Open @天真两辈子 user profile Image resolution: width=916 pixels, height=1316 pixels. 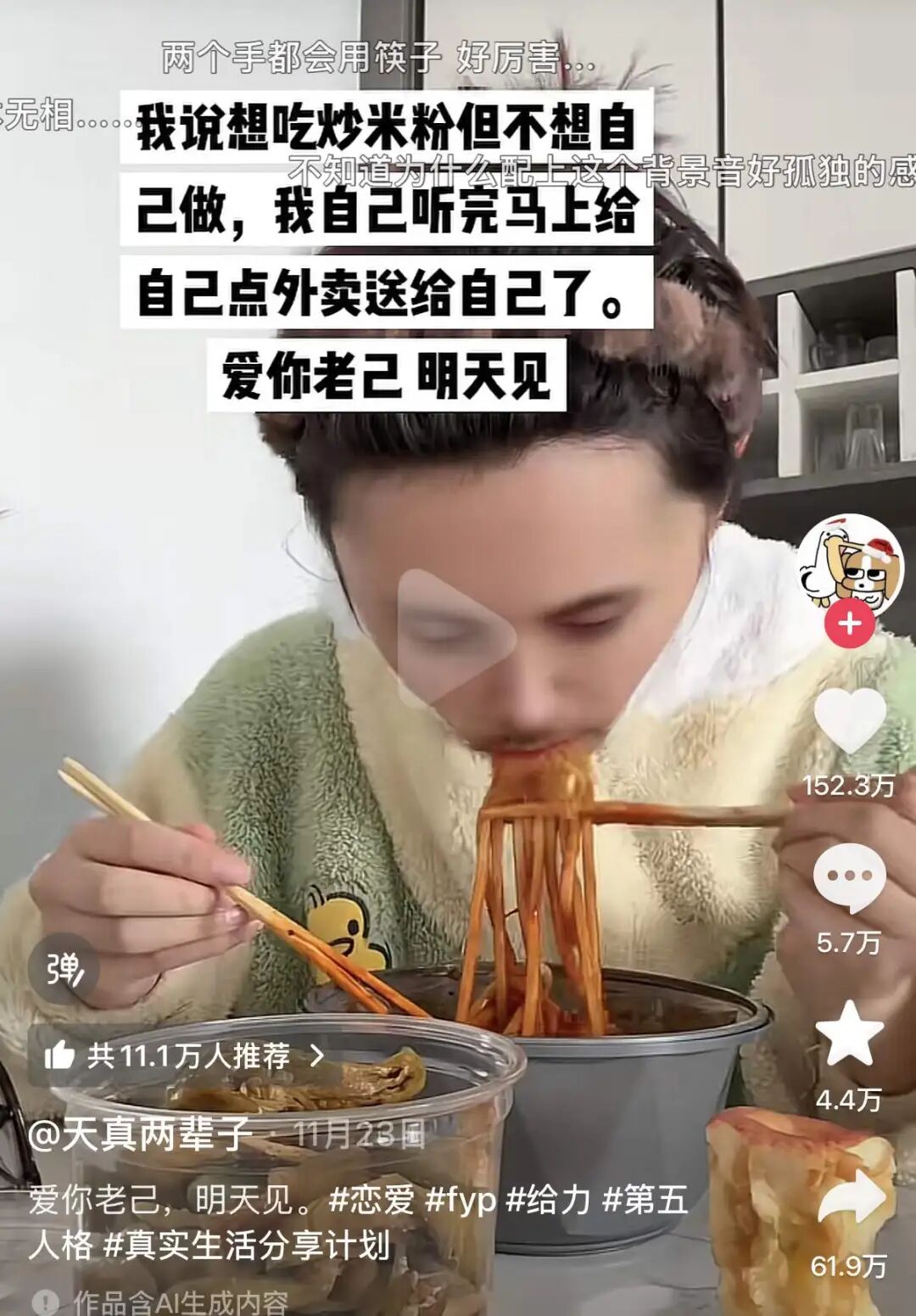tap(140, 1134)
